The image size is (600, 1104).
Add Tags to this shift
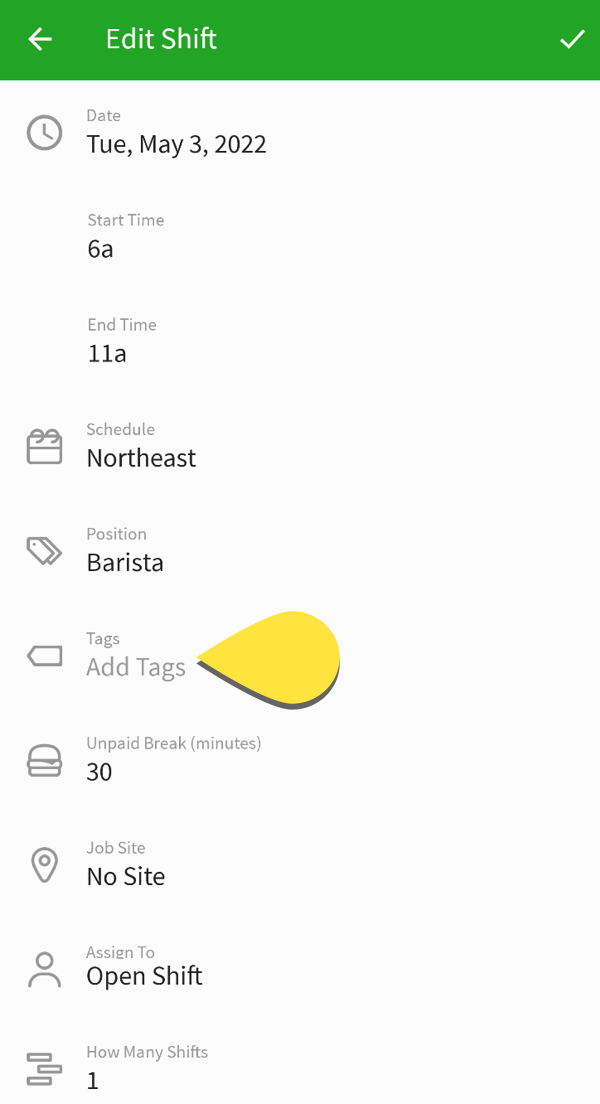tap(300, 656)
